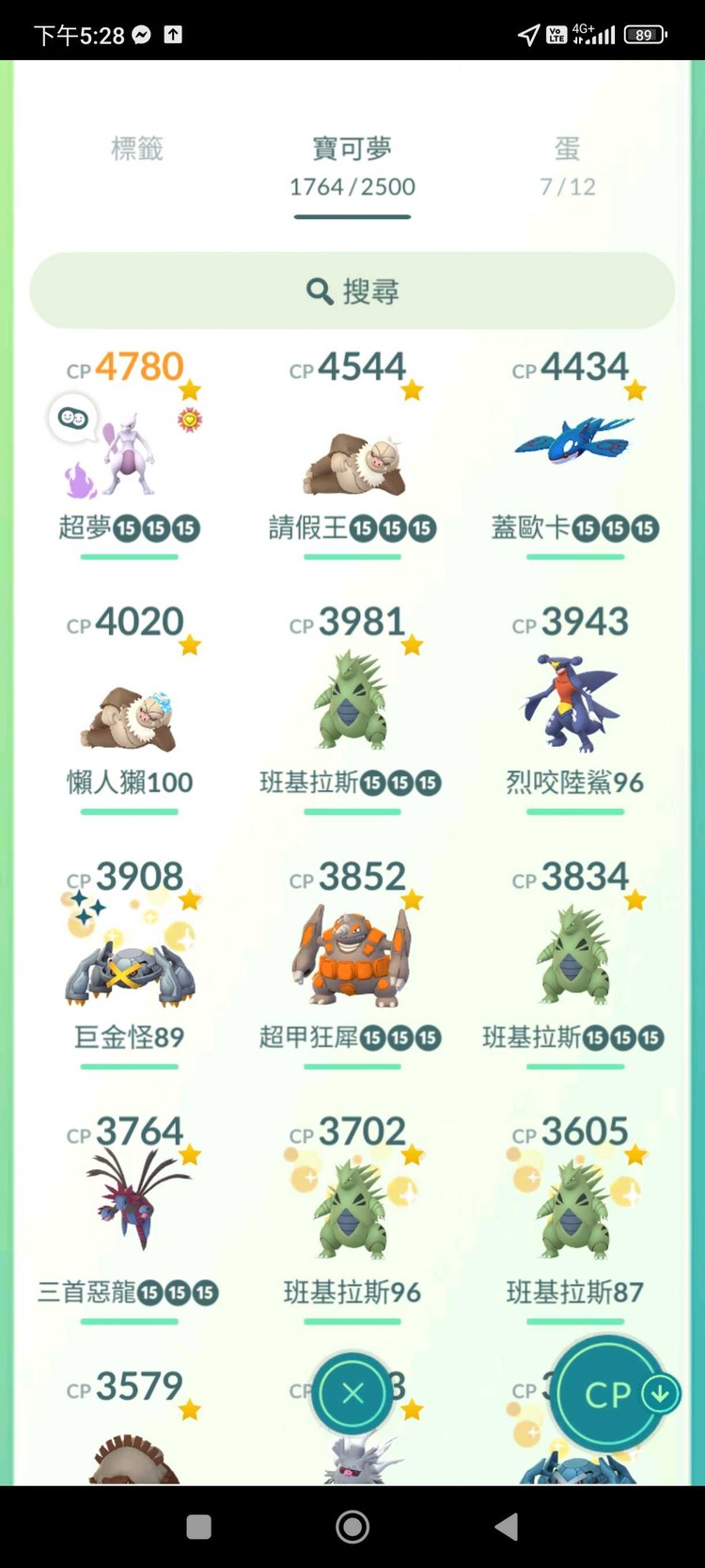Switch to the 蛋 tab
The height and width of the screenshot is (1568, 705).
[x=567, y=165]
